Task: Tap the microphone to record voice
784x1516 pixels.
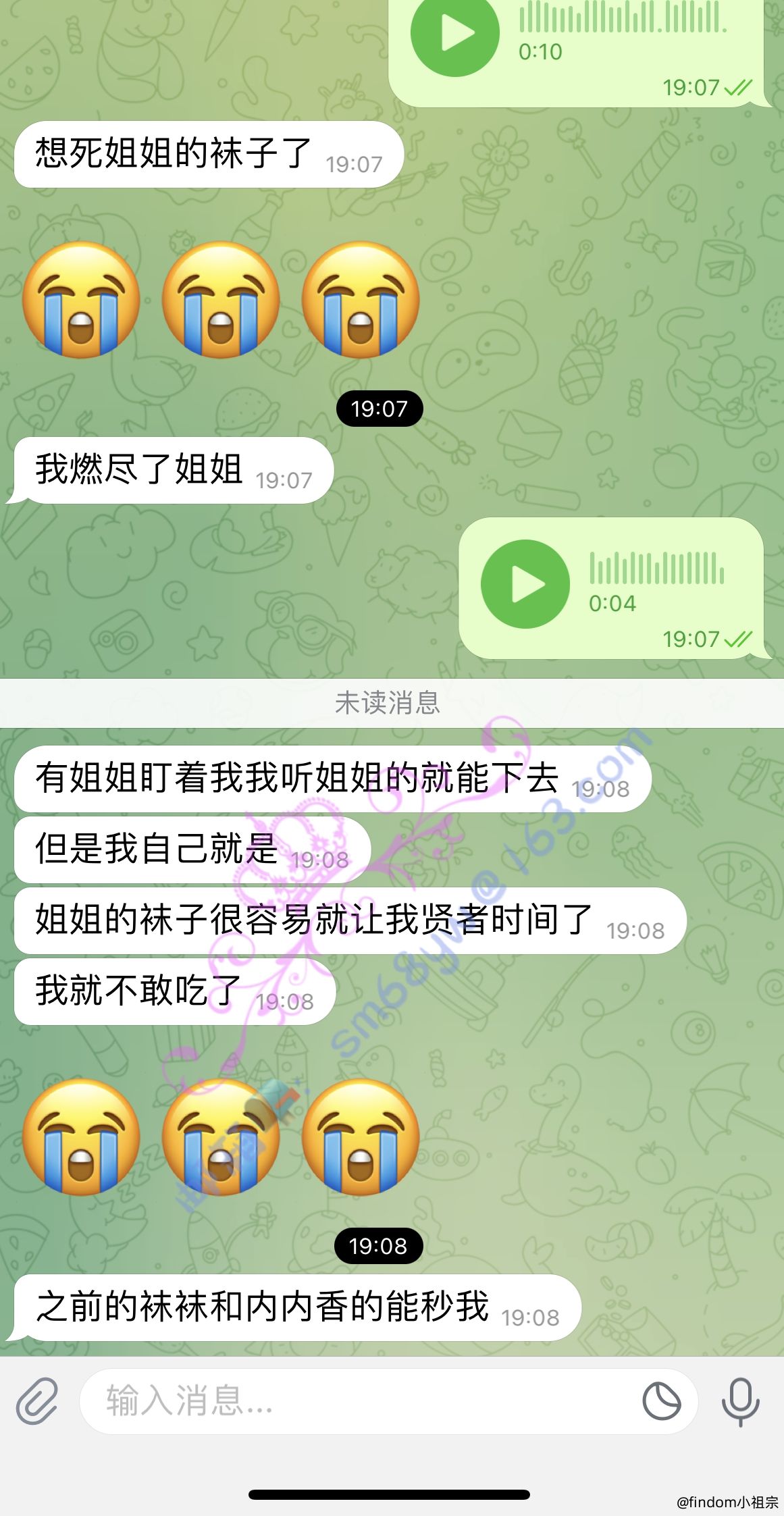Action: tap(741, 1401)
